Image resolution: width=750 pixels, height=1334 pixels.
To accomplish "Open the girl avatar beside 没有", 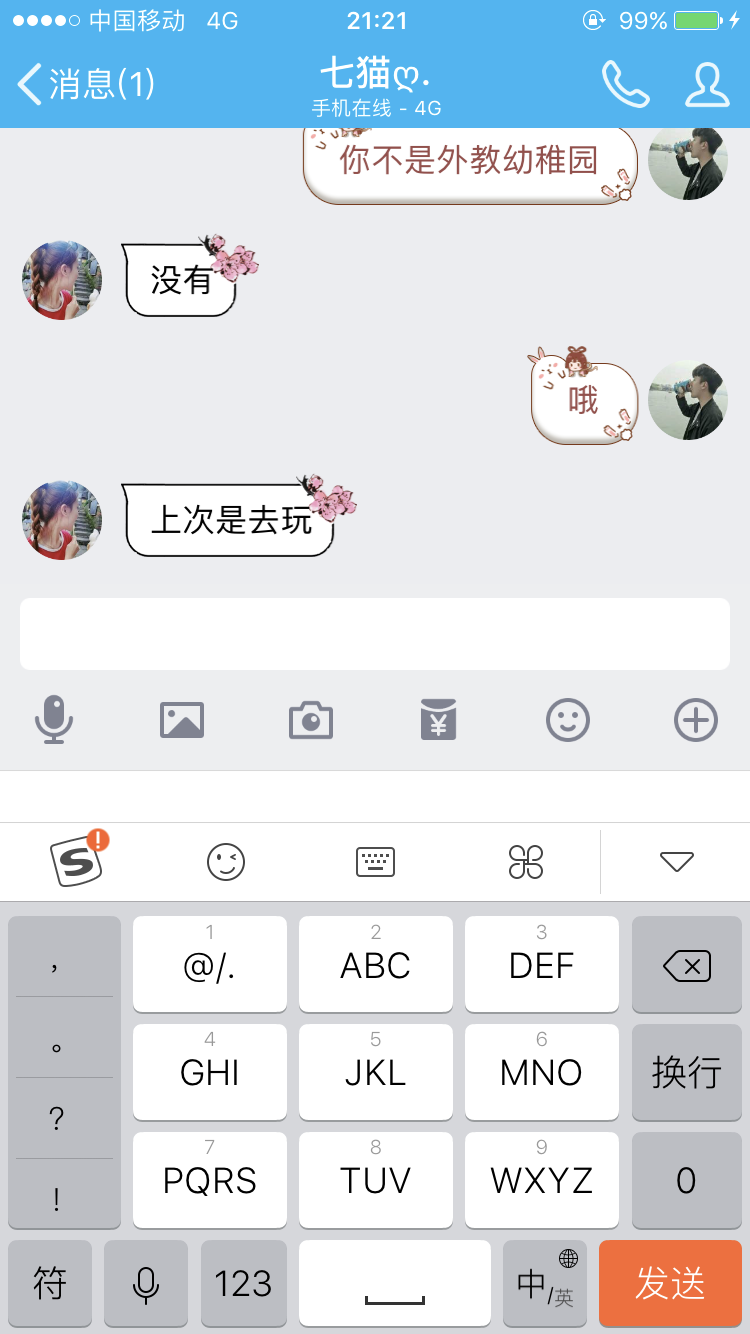I will click(x=62, y=280).
